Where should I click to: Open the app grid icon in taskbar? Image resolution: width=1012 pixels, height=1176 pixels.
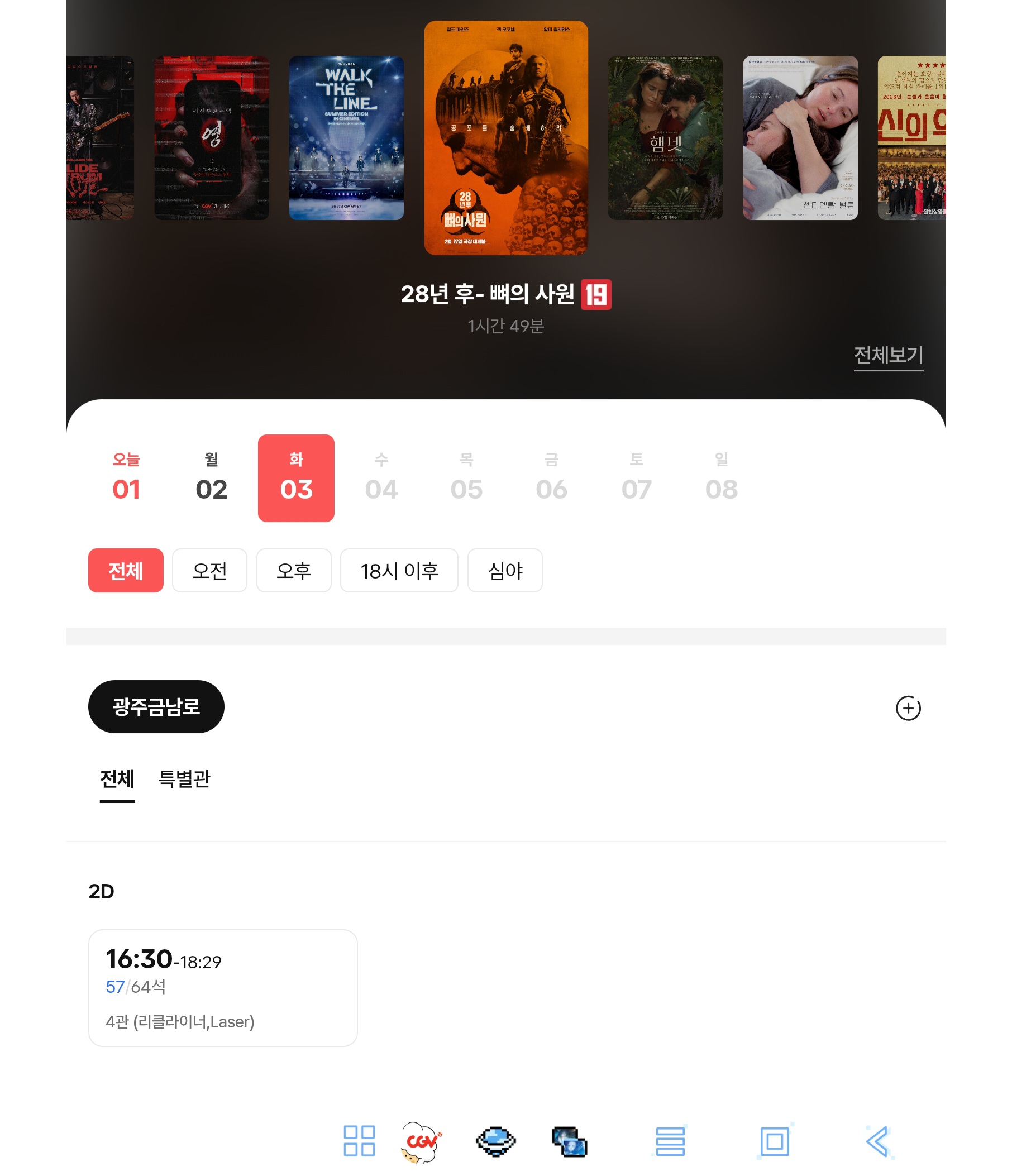click(359, 1141)
